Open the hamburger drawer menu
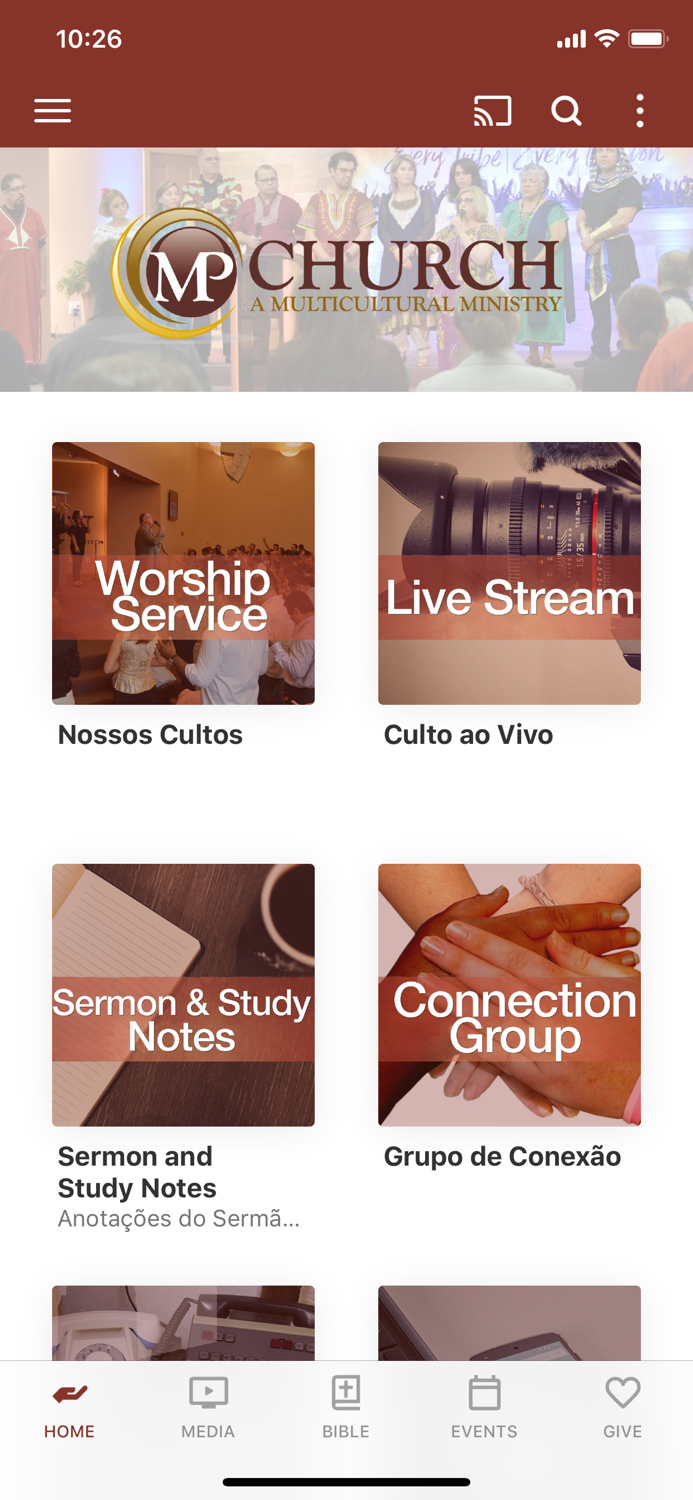Viewport: 693px width, 1500px height. 52,111
